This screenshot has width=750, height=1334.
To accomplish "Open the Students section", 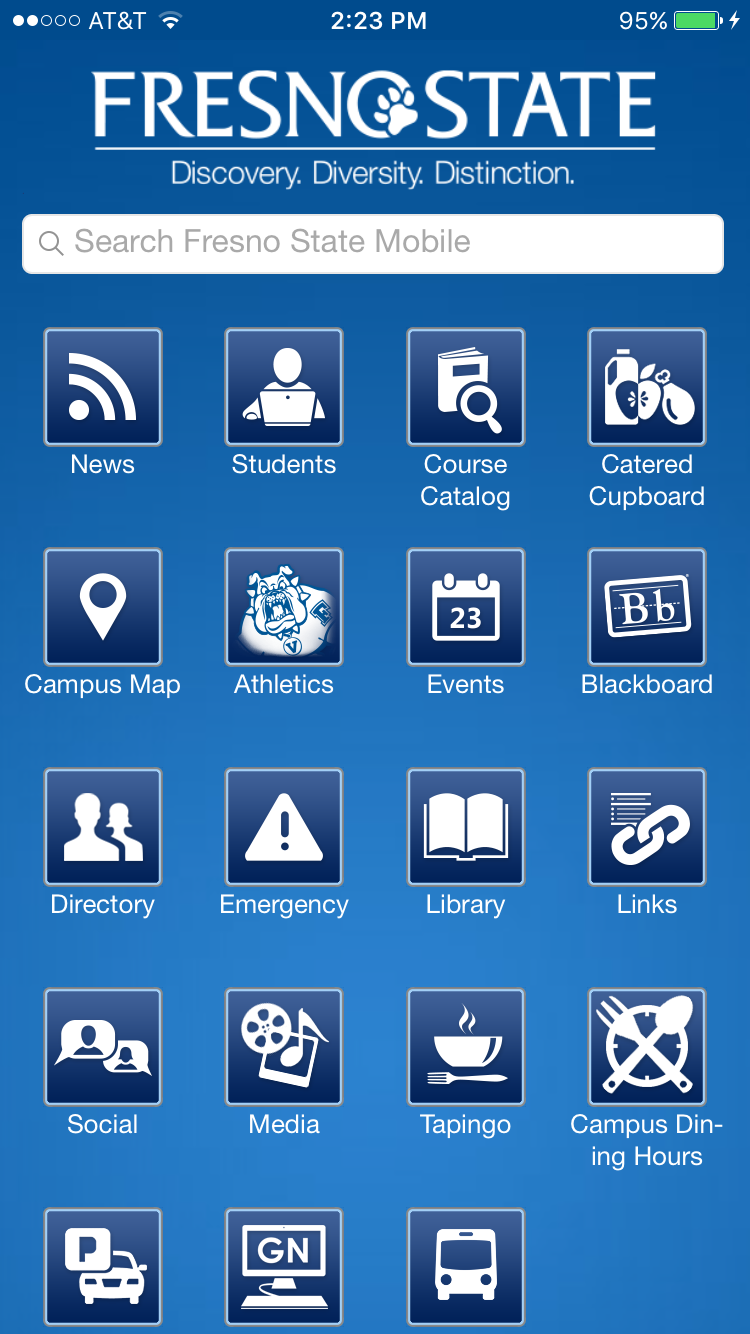I will point(284,387).
